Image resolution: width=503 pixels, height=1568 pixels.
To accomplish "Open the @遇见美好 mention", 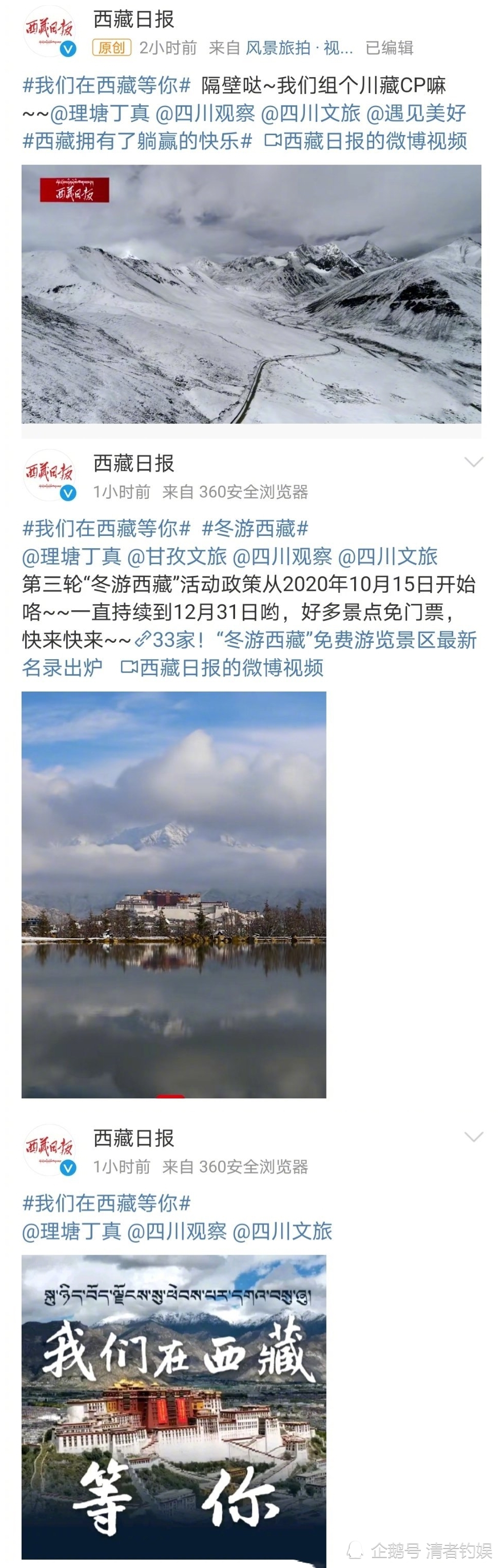I will click(x=417, y=113).
